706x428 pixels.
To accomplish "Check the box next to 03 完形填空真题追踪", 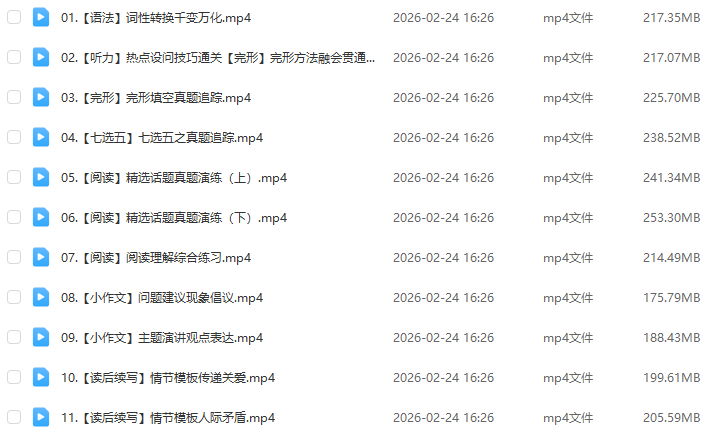I will pyautogui.click(x=14, y=98).
